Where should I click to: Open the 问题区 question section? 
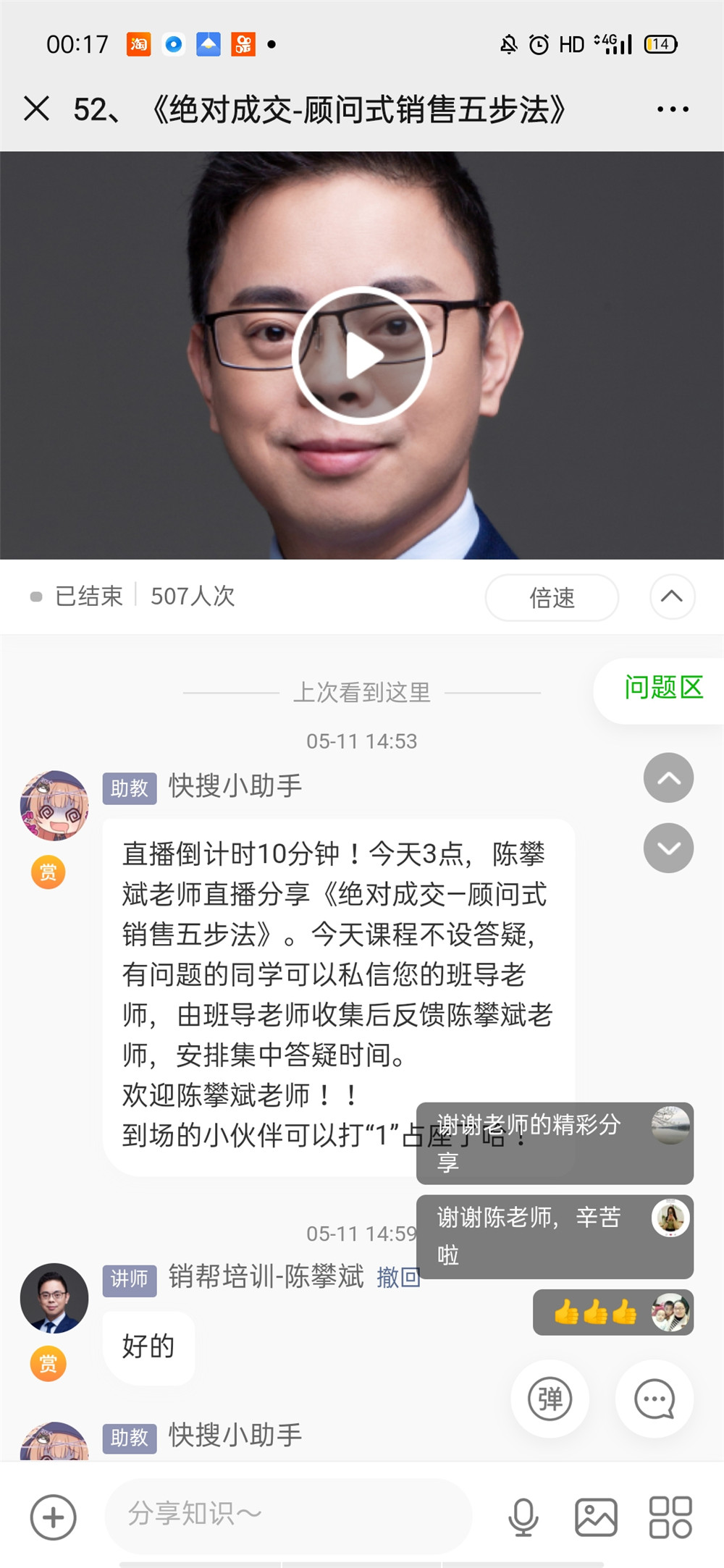click(663, 688)
